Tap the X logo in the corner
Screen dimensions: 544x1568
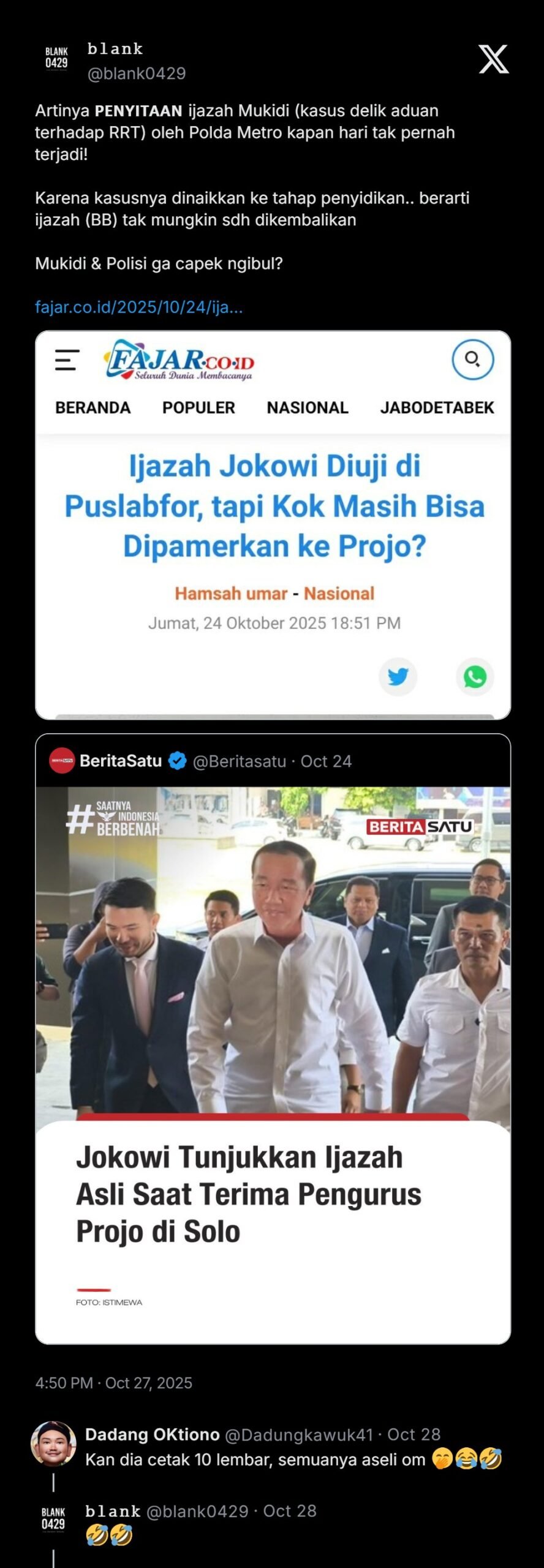tap(493, 59)
